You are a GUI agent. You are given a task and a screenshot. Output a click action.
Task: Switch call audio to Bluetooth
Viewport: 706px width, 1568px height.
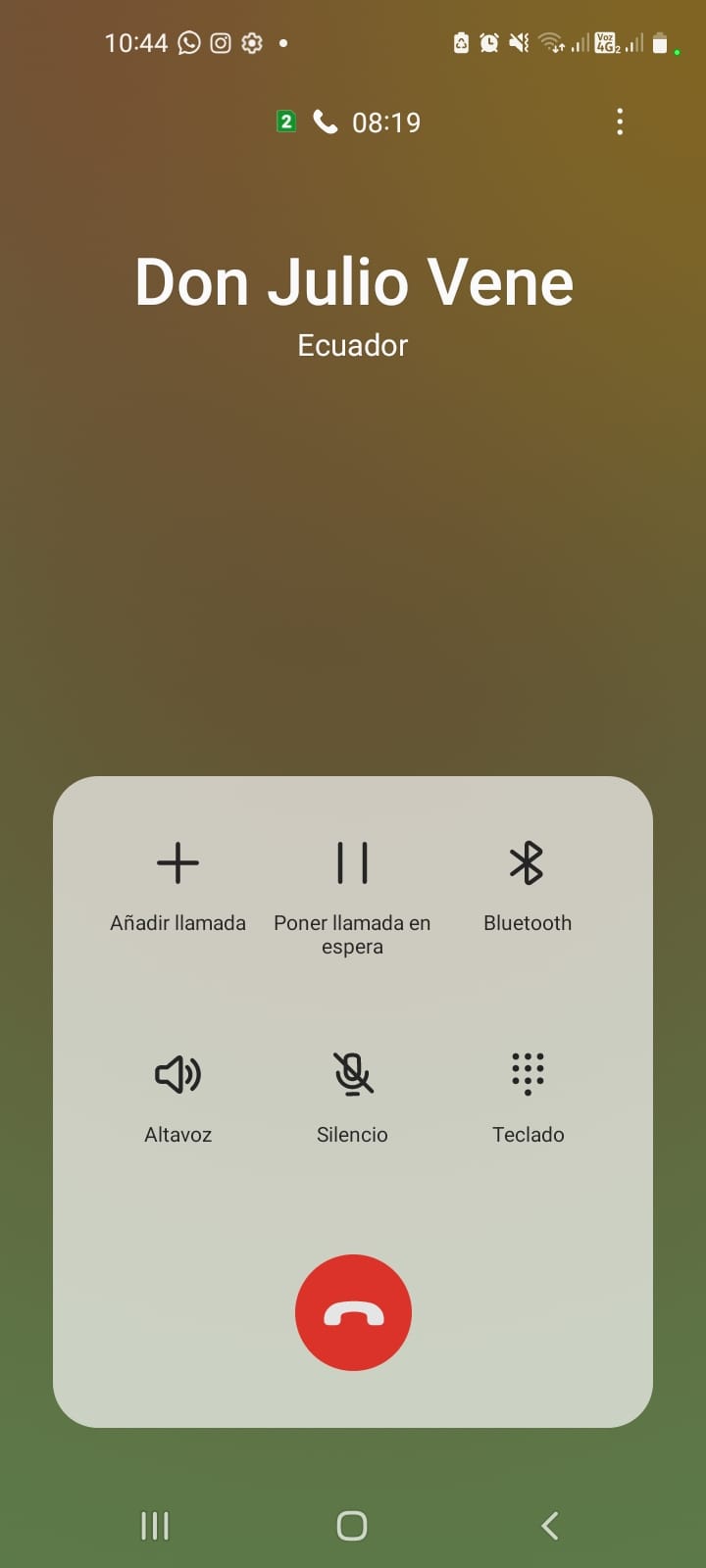pos(527,882)
